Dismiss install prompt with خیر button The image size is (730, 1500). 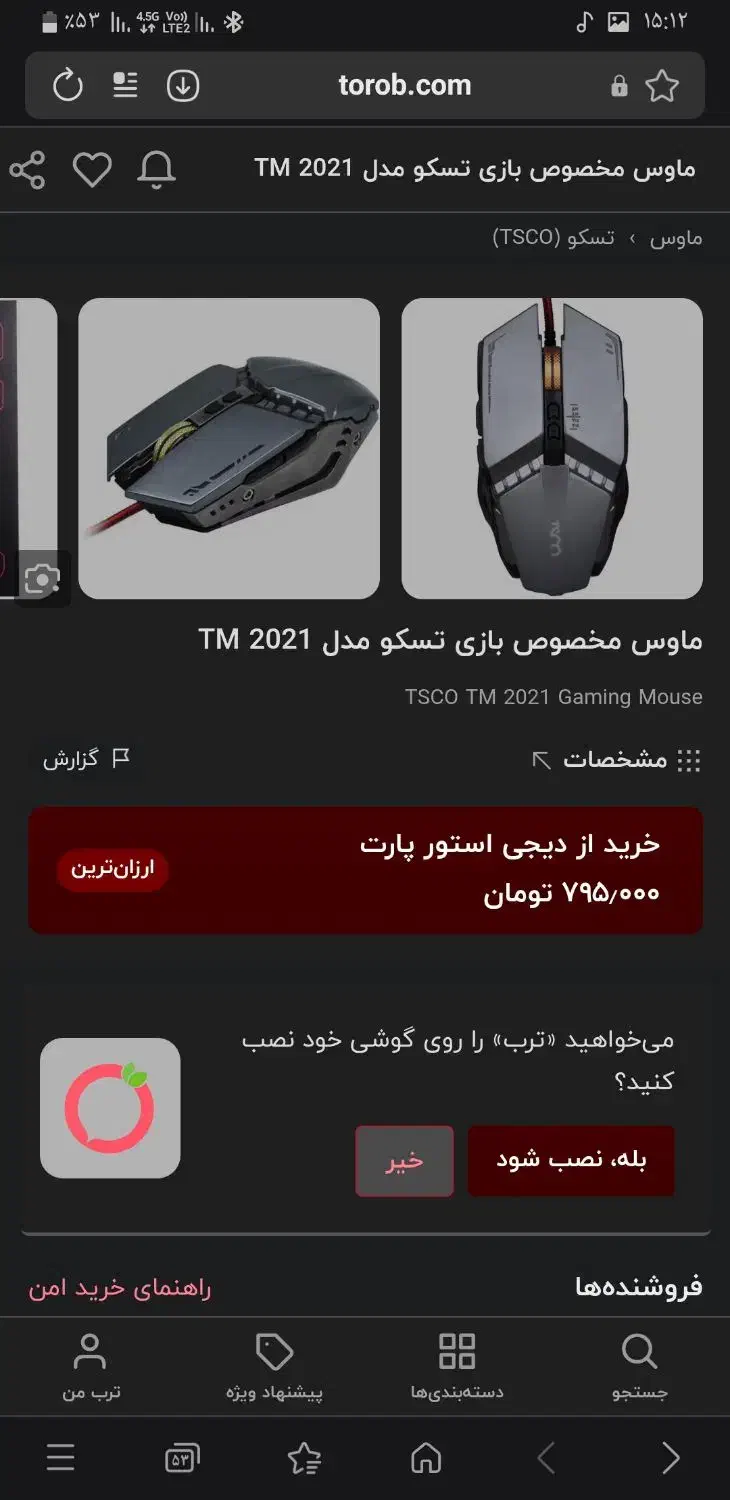click(x=405, y=1161)
